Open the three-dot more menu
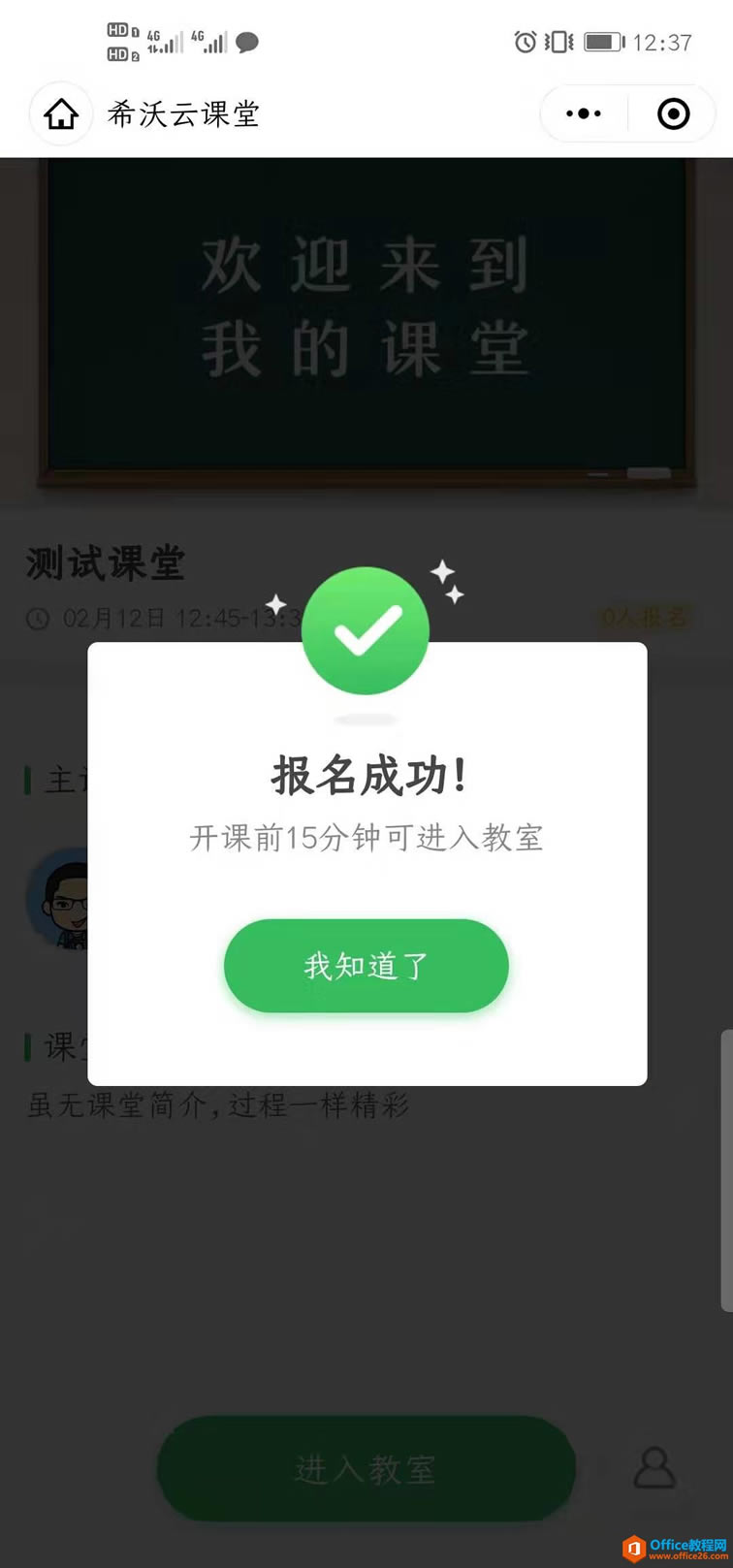 point(584,114)
